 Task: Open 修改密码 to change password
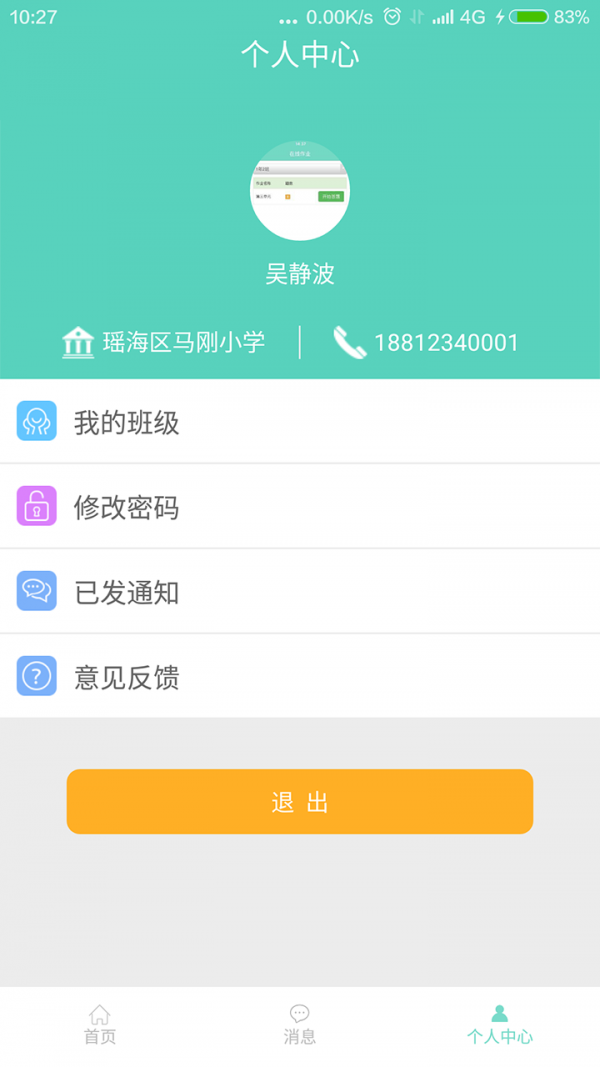point(300,507)
